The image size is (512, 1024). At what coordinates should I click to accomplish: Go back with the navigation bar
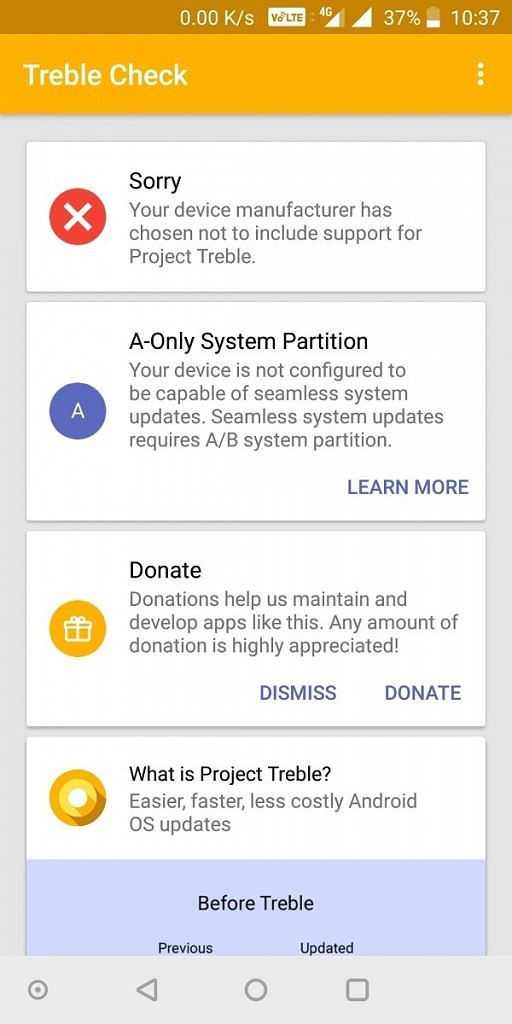pyautogui.click(x=147, y=990)
